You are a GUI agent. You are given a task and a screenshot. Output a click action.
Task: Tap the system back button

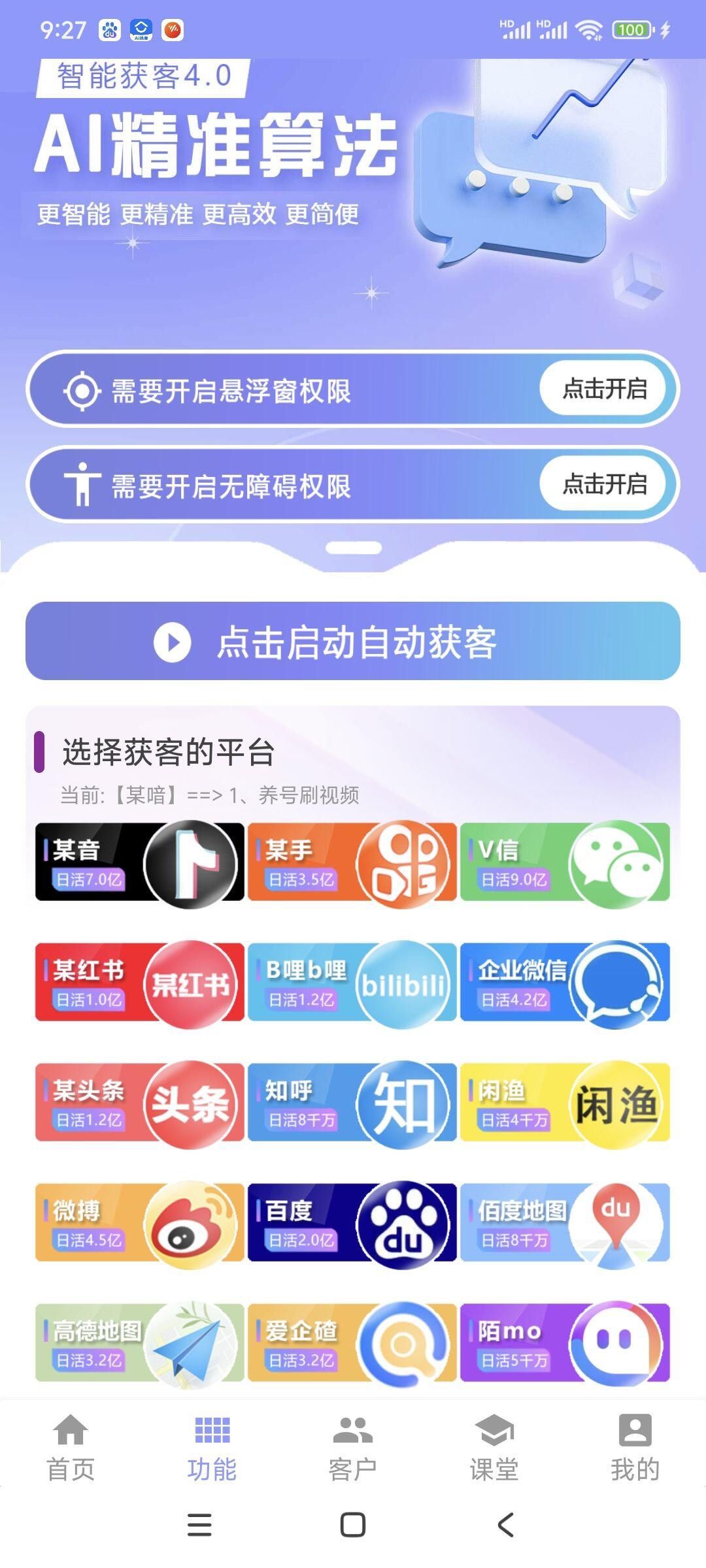pos(506,1525)
